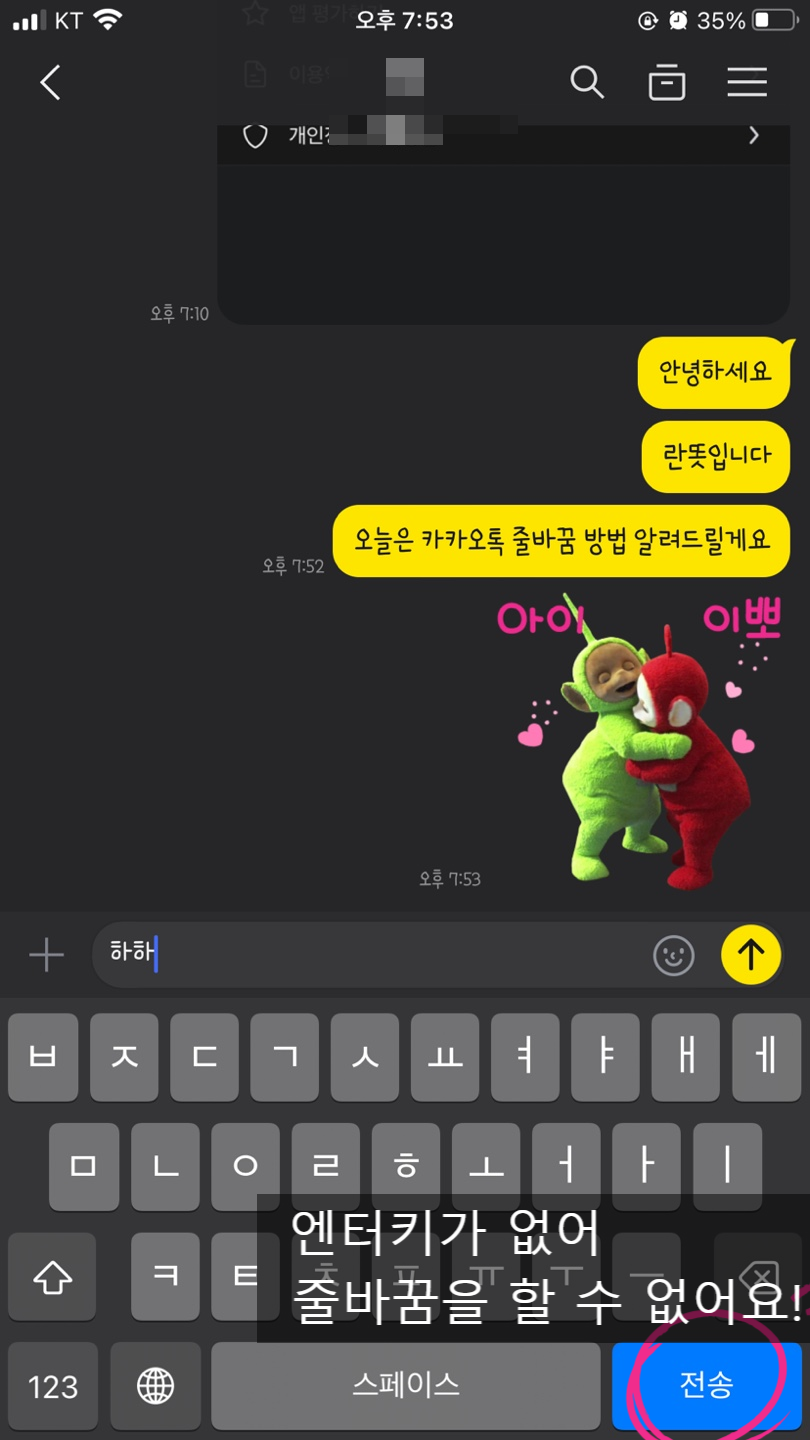The width and height of the screenshot is (810, 1440).
Task: Tap the message field containing 하하
Action: click(x=370, y=954)
